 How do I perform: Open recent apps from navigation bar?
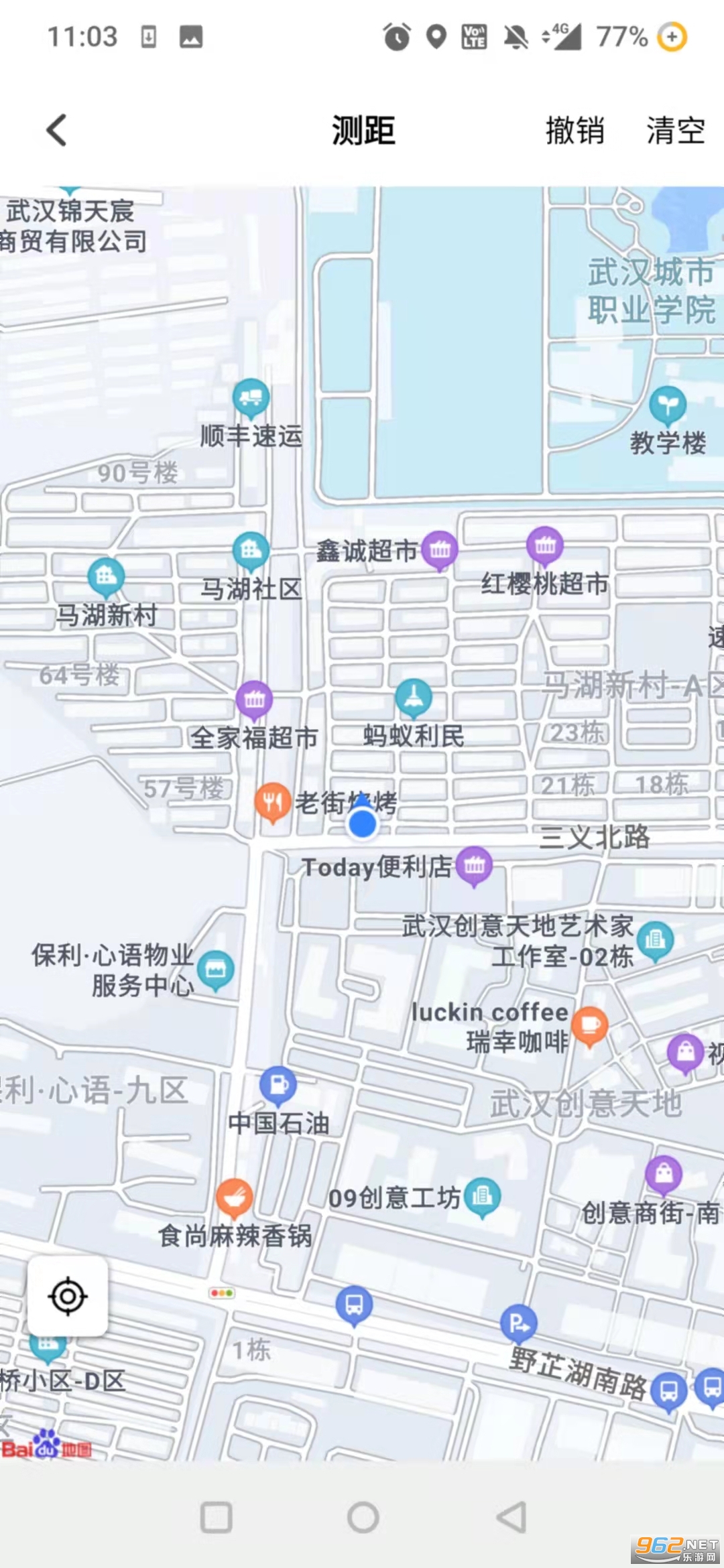click(x=216, y=1517)
